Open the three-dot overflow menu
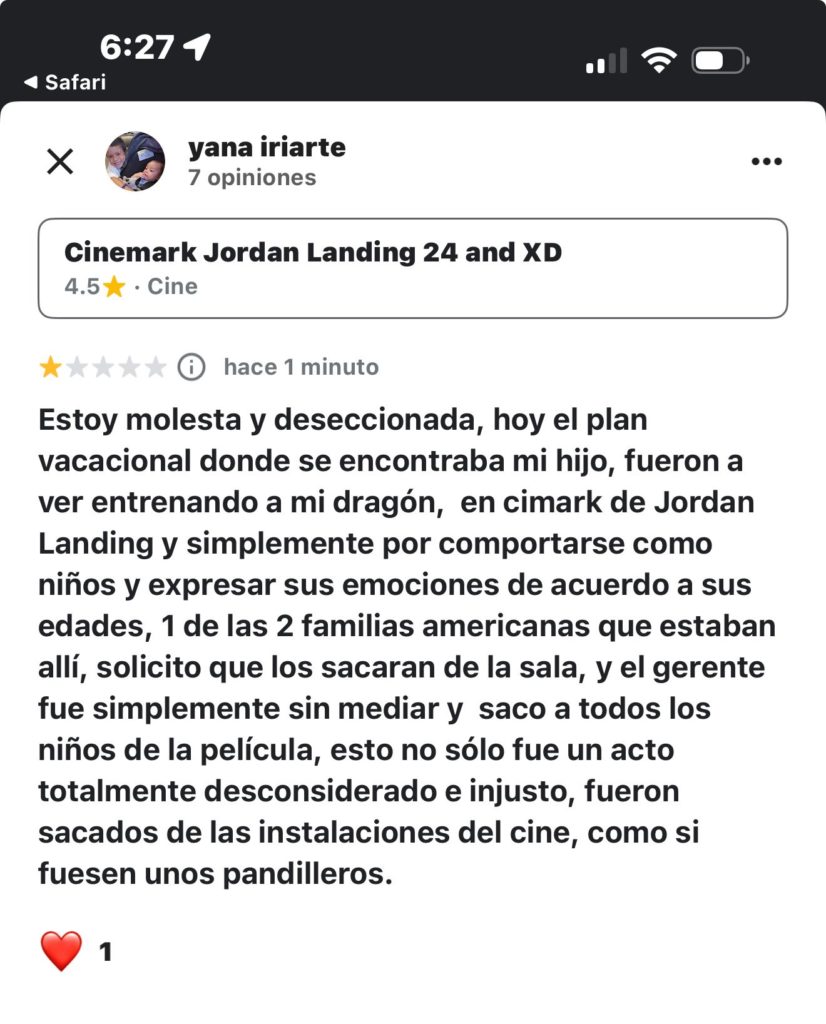826x1024 pixels. coord(766,162)
